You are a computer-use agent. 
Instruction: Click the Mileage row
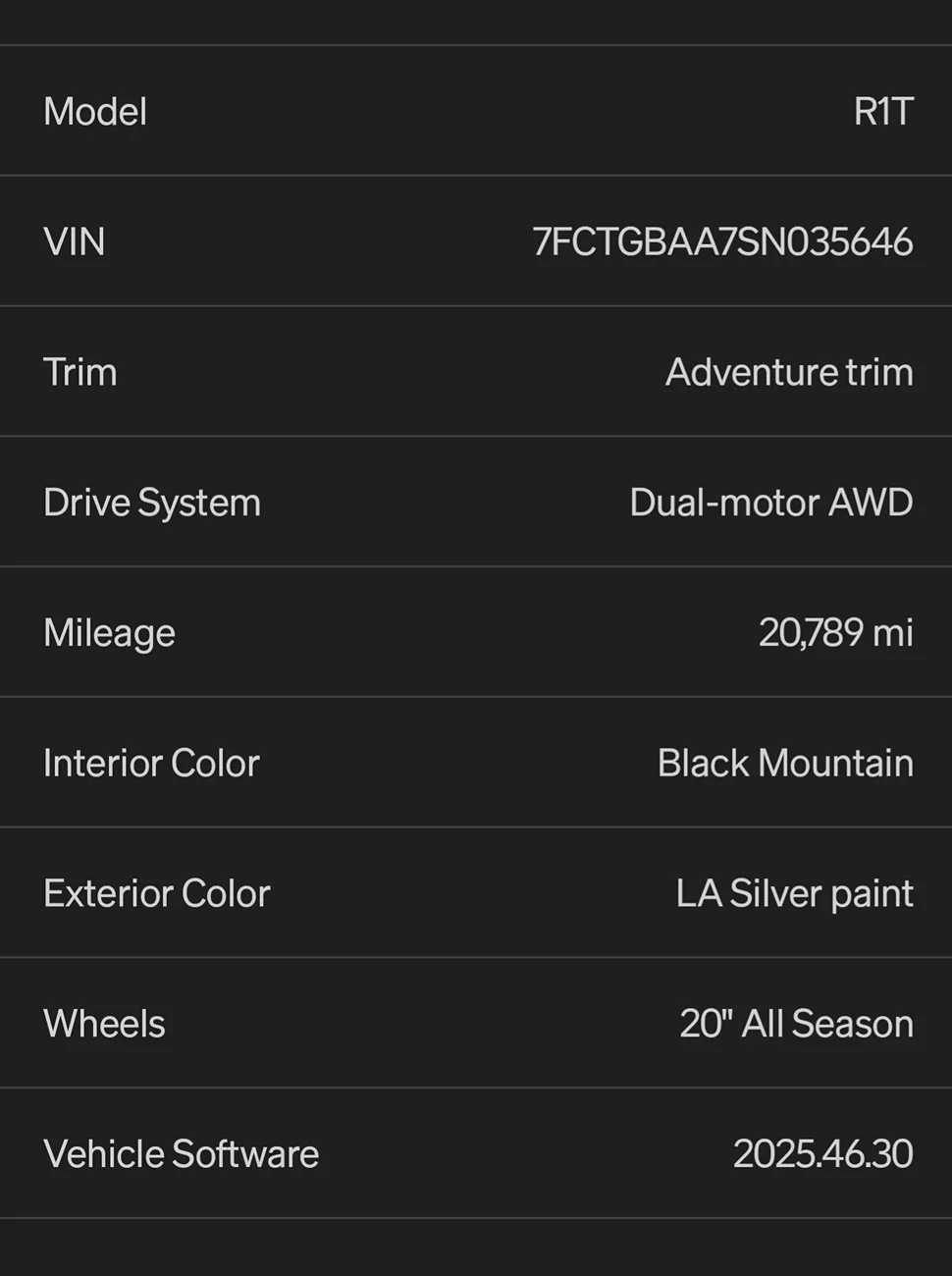(476, 632)
